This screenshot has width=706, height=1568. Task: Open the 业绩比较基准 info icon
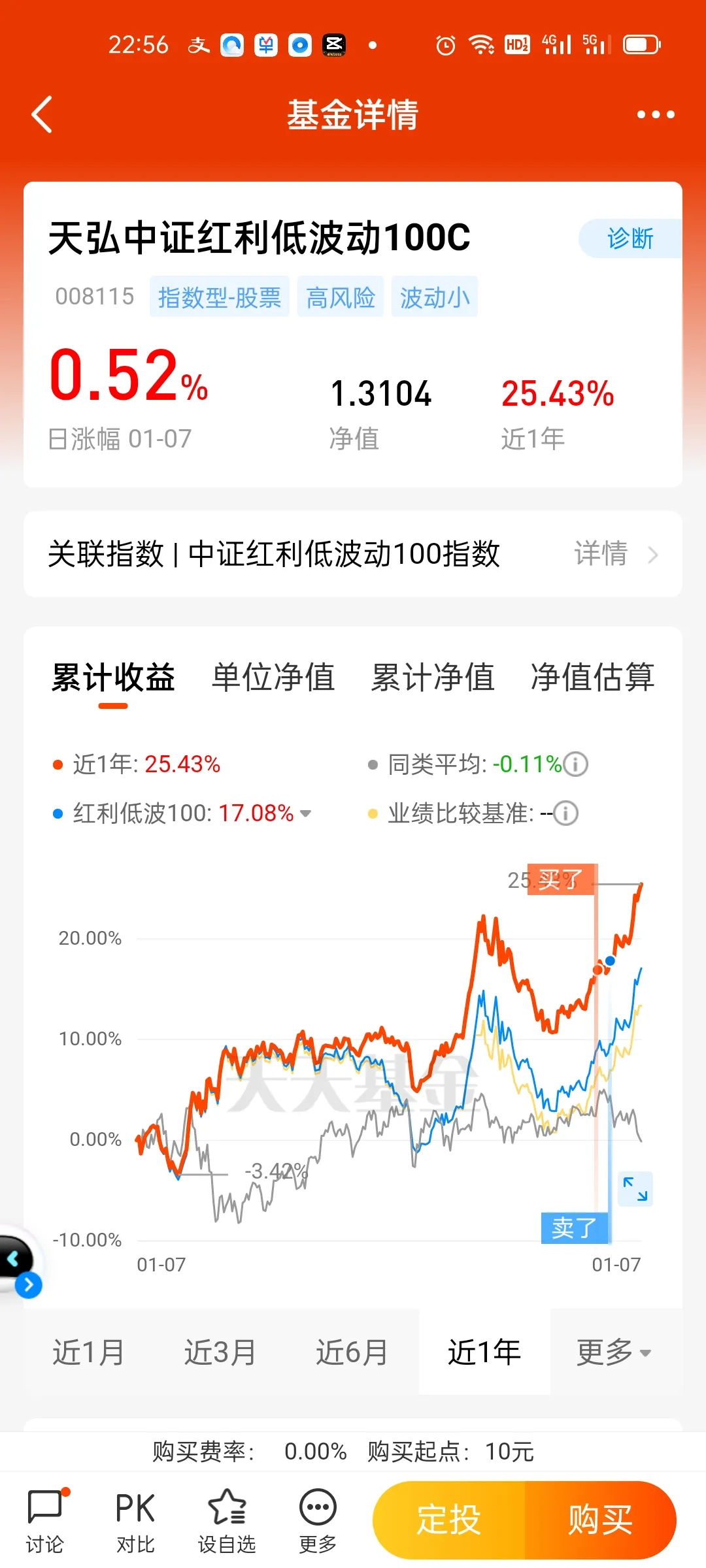566,813
